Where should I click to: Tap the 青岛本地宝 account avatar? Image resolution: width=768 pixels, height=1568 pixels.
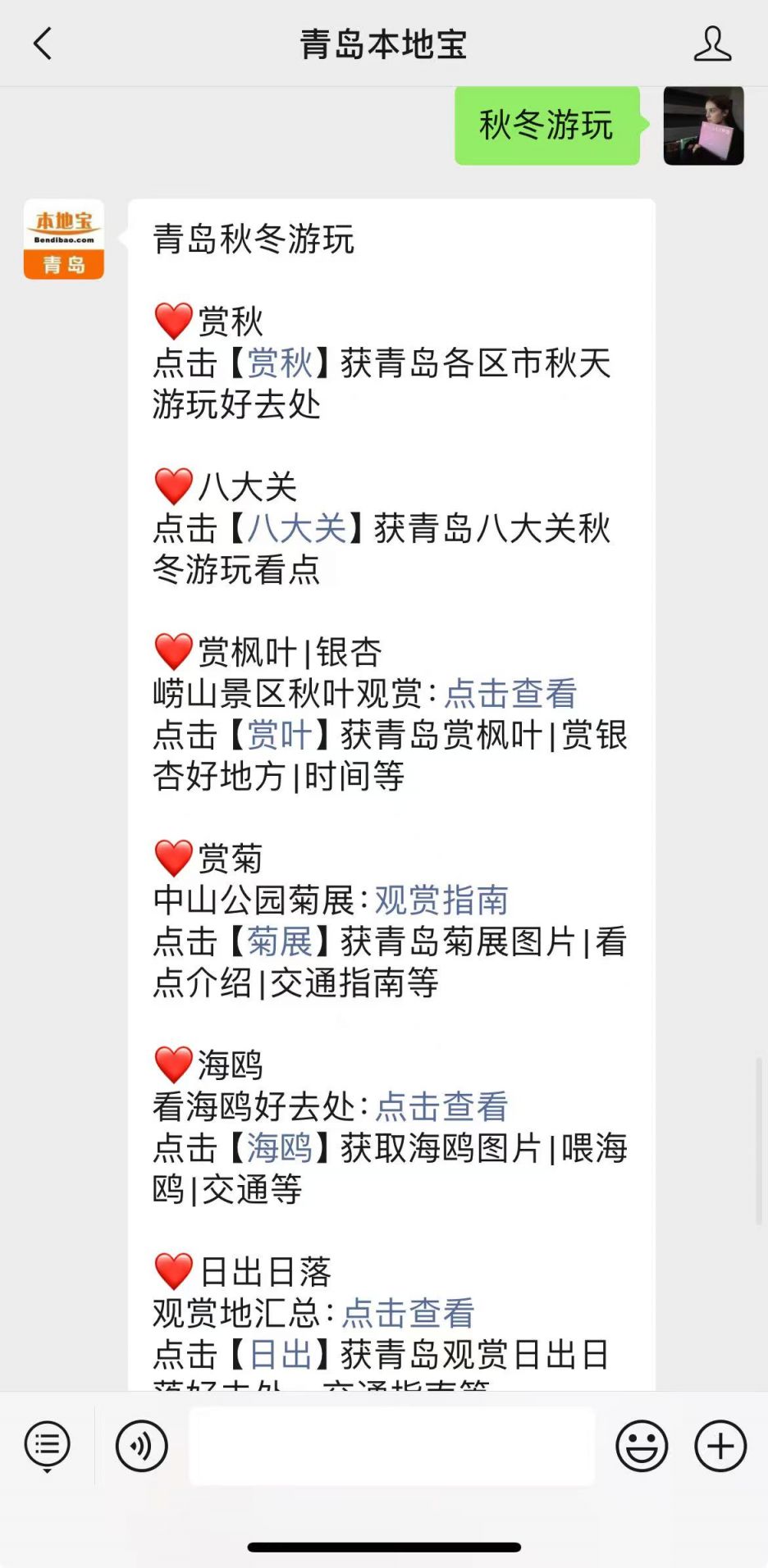[64, 239]
